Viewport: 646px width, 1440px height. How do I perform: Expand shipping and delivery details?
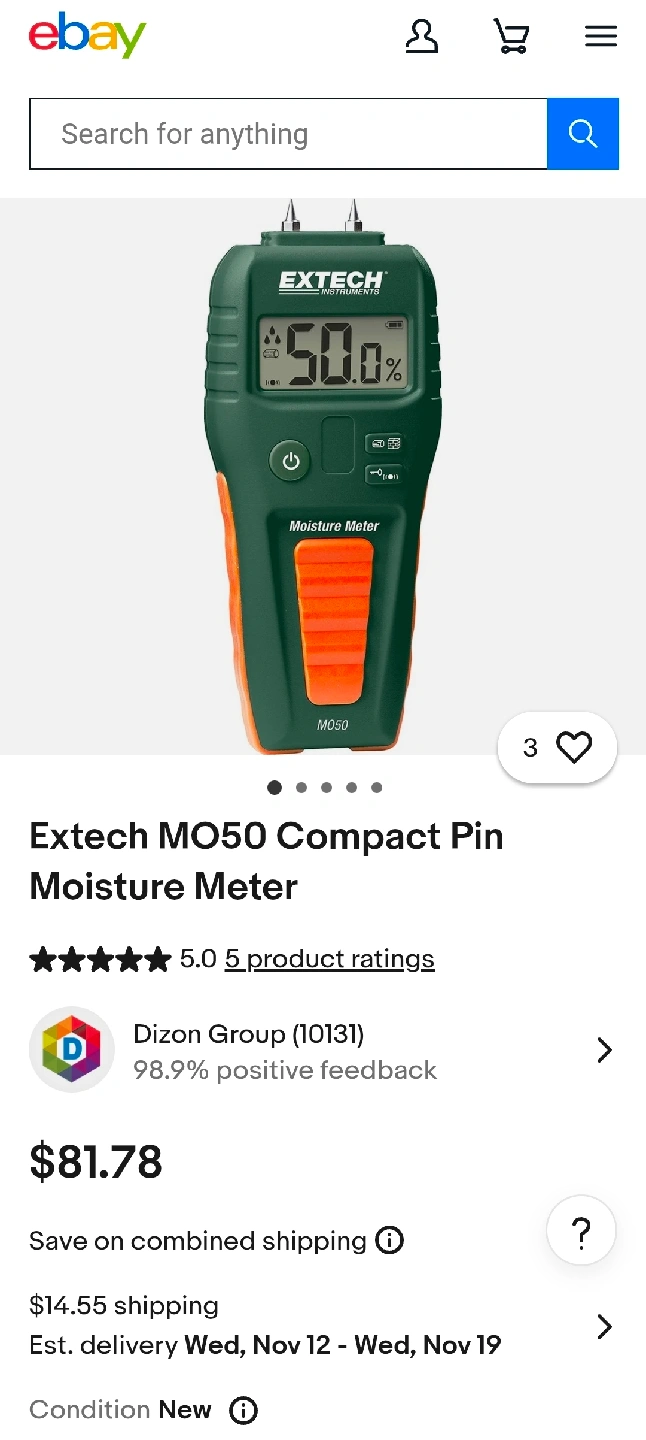tap(604, 1326)
